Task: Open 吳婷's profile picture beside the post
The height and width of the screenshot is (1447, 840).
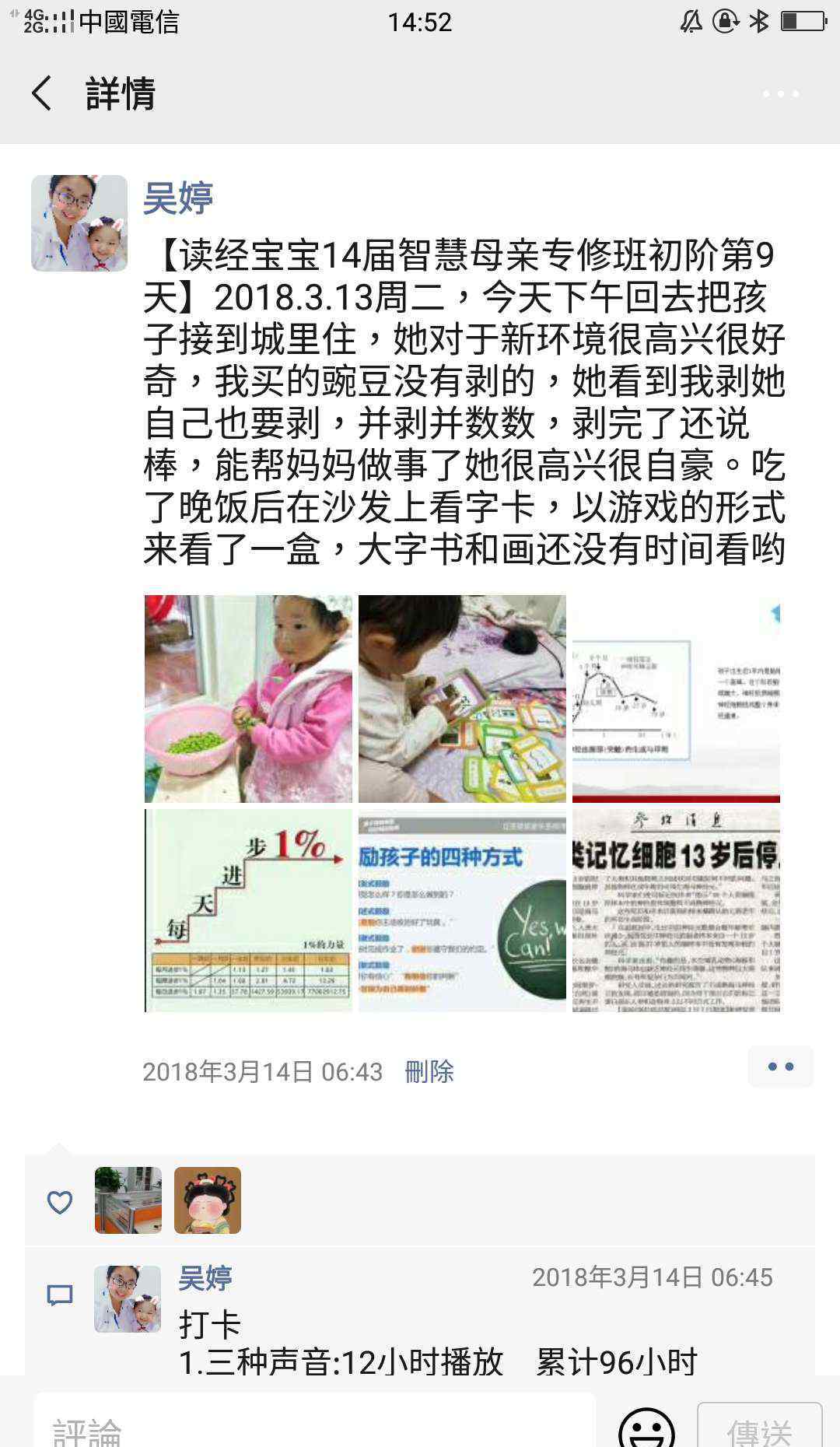Action: 79,223
